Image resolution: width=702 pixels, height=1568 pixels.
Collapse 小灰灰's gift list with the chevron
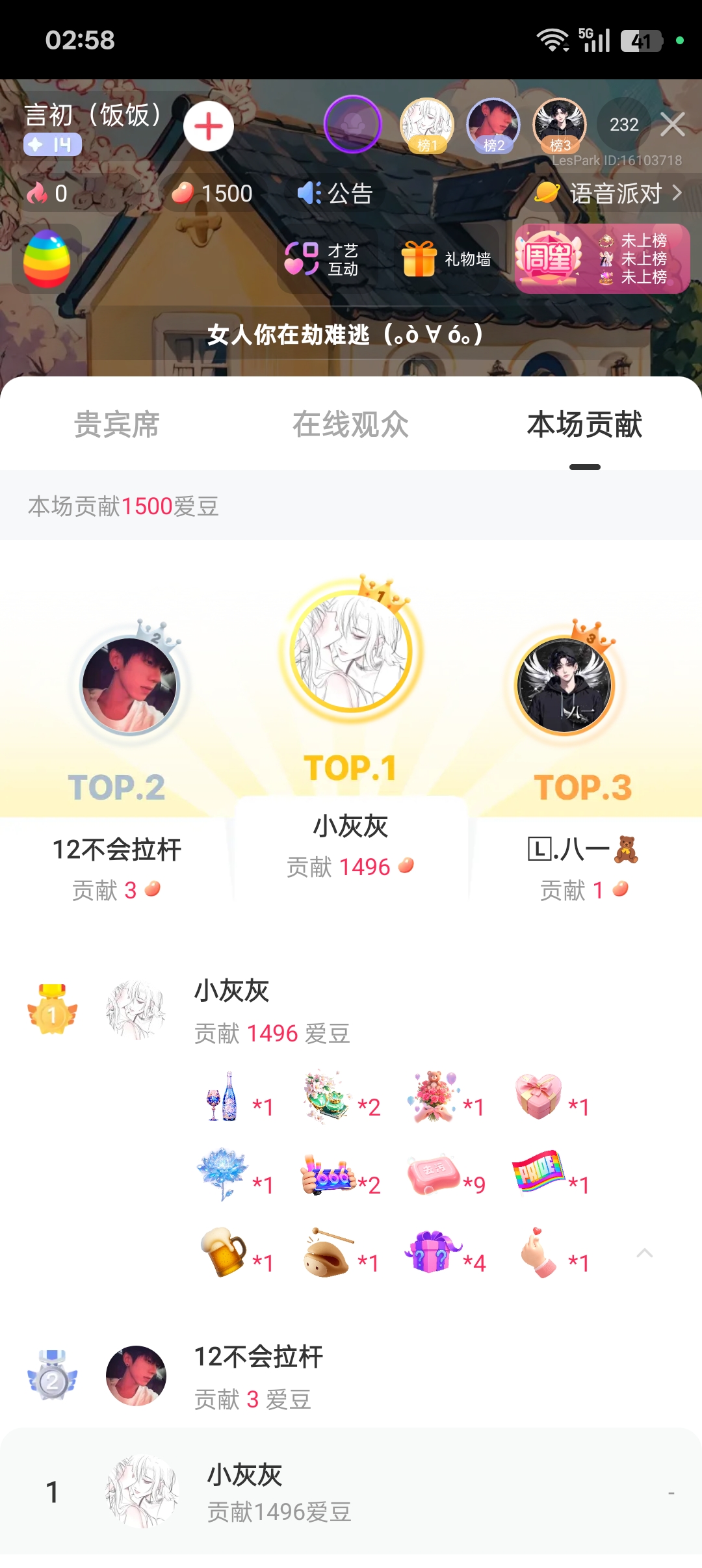point(644,1253)
